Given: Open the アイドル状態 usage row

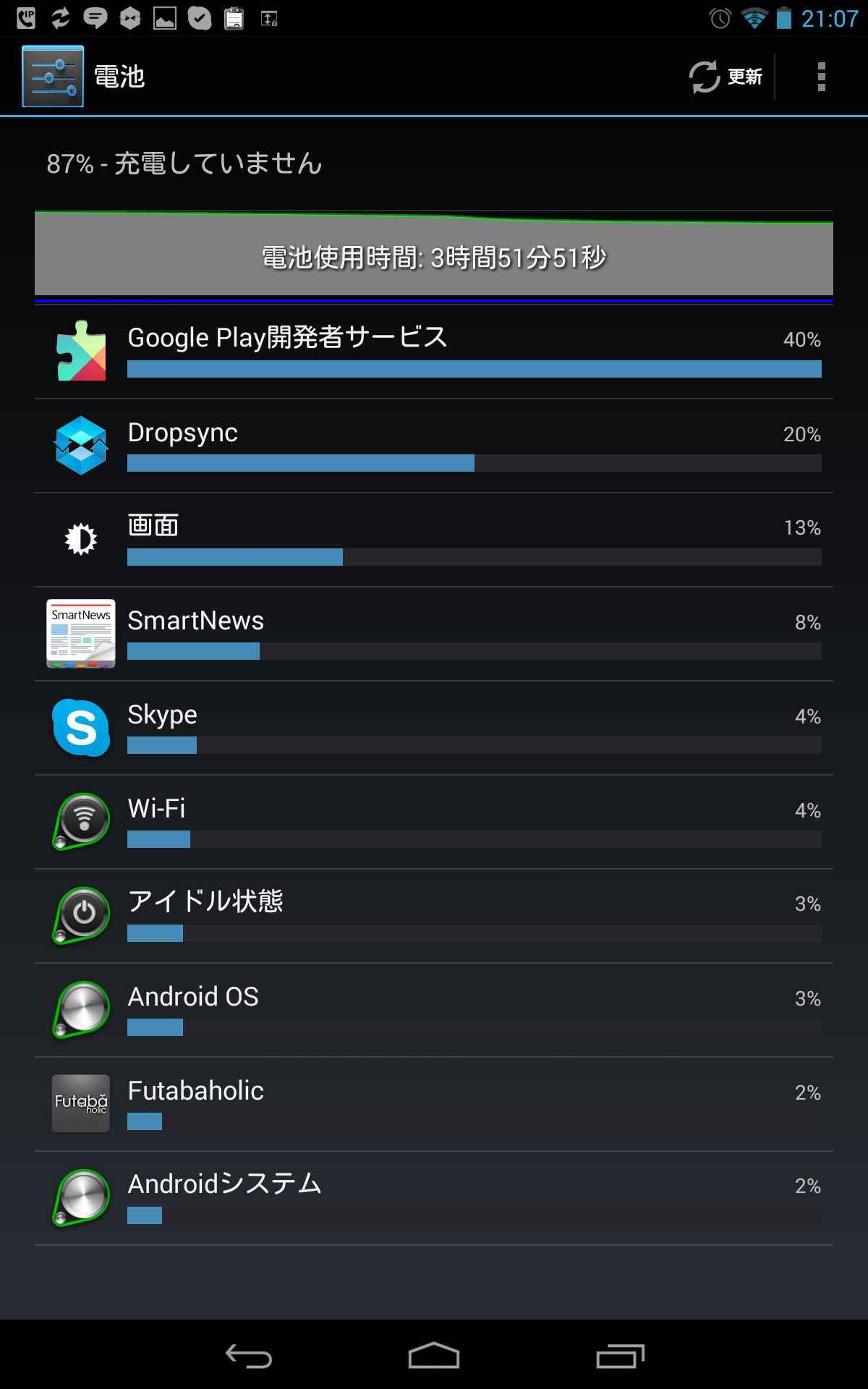Looking at the screenshot, I should [434, 916].
